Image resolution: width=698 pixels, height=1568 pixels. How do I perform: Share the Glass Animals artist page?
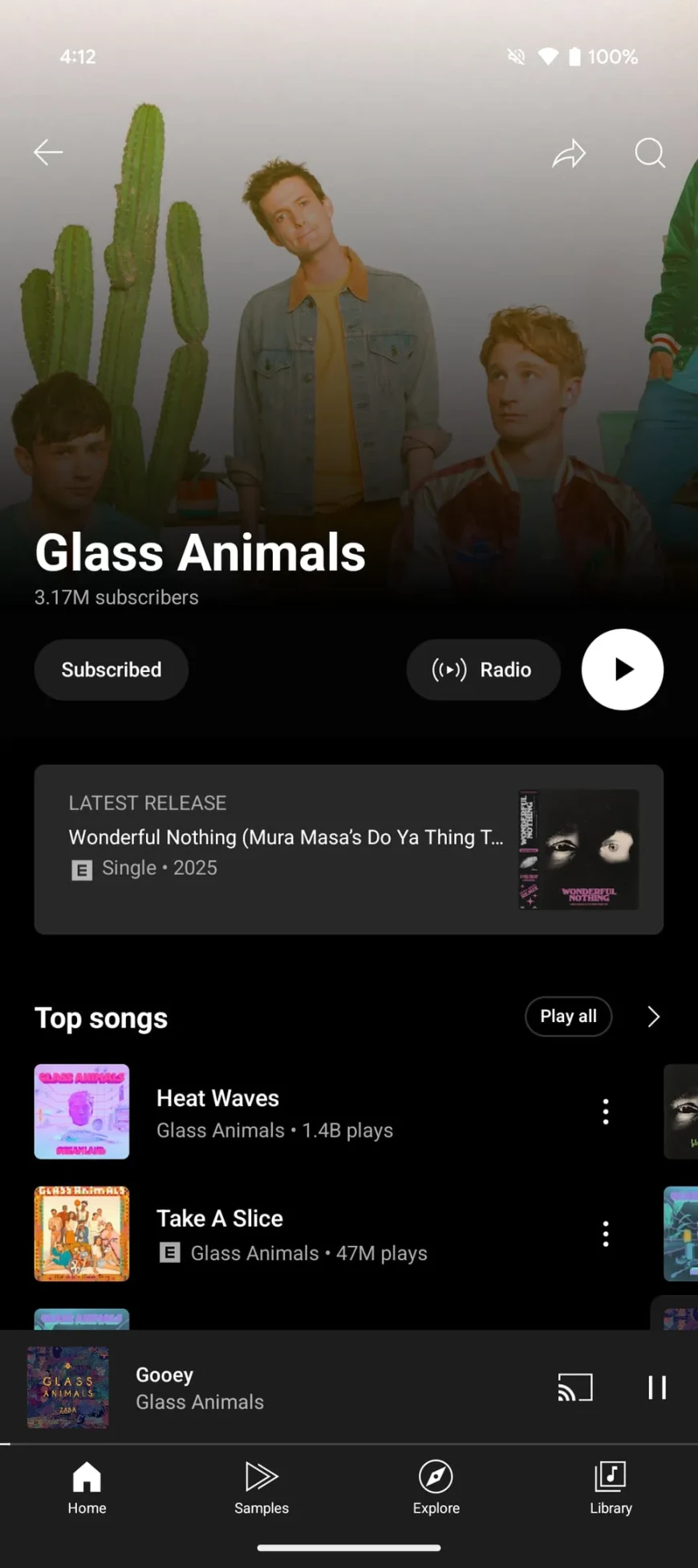(569, 153)
